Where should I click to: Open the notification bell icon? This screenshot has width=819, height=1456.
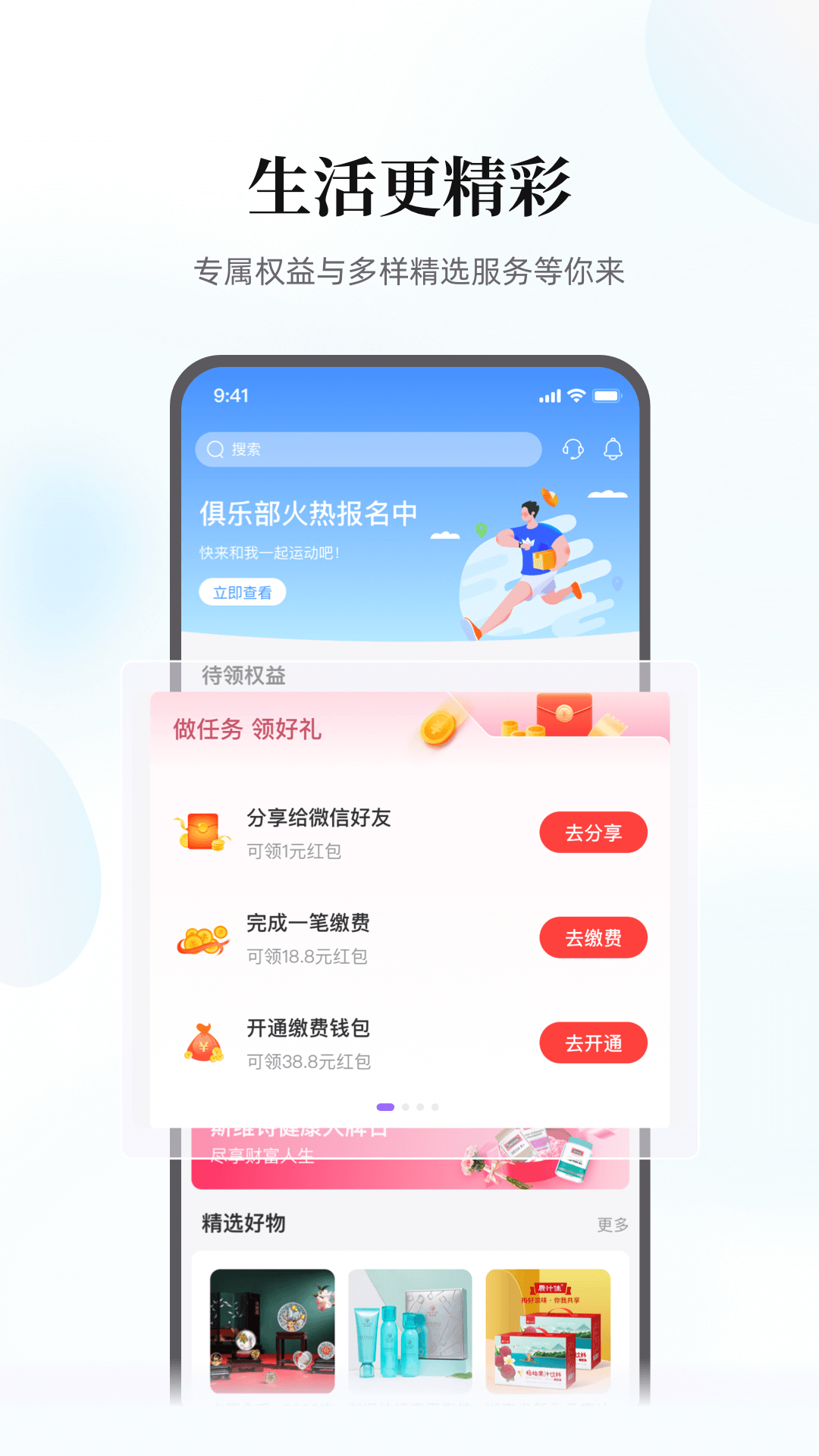[x=614, y=449]
